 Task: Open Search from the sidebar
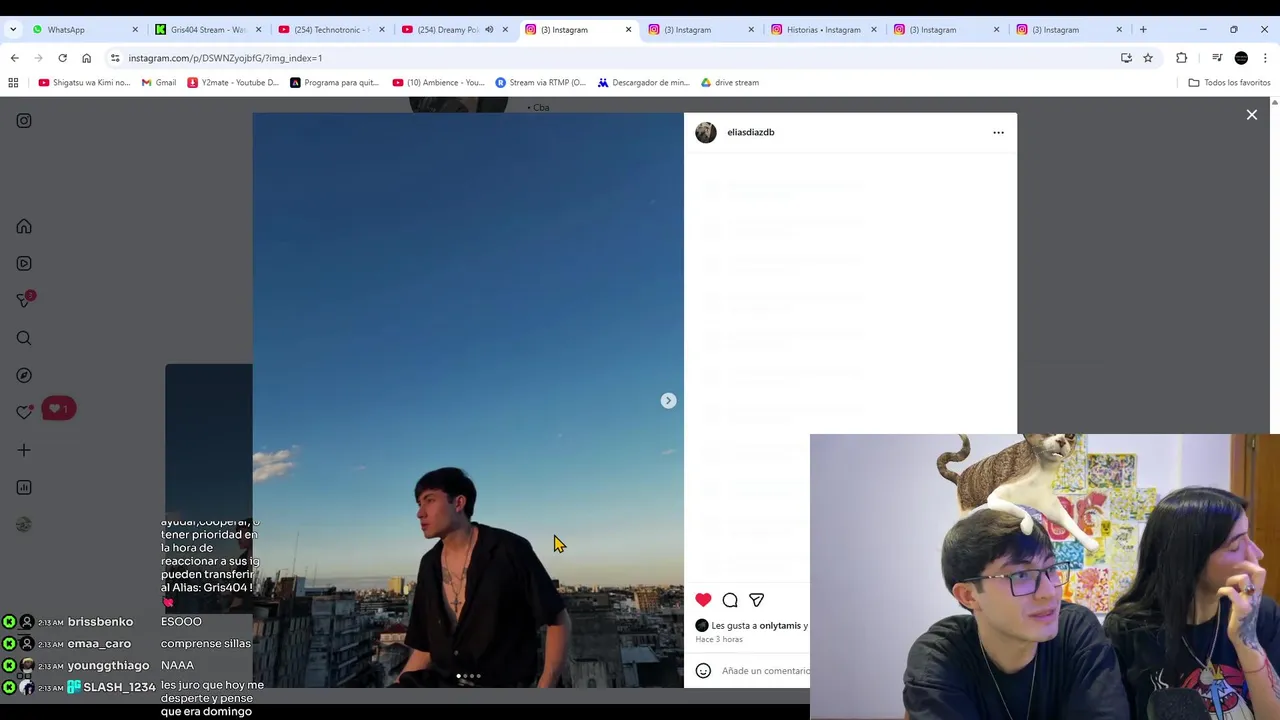24,338
